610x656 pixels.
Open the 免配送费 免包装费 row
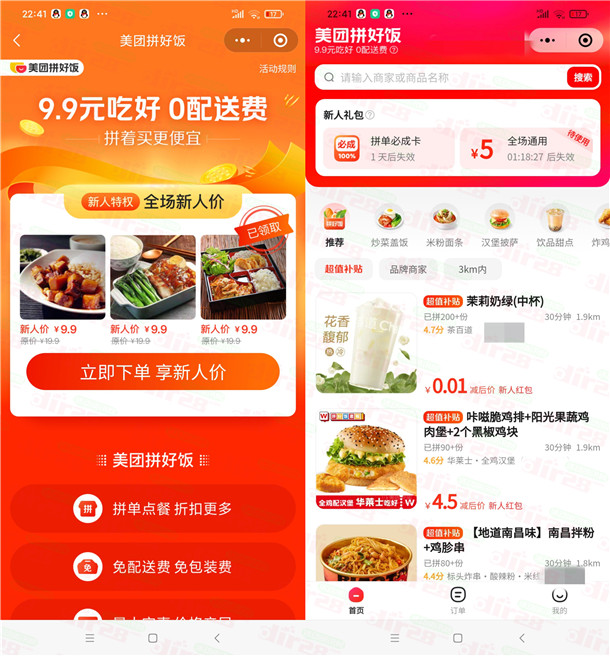point(153,567)
